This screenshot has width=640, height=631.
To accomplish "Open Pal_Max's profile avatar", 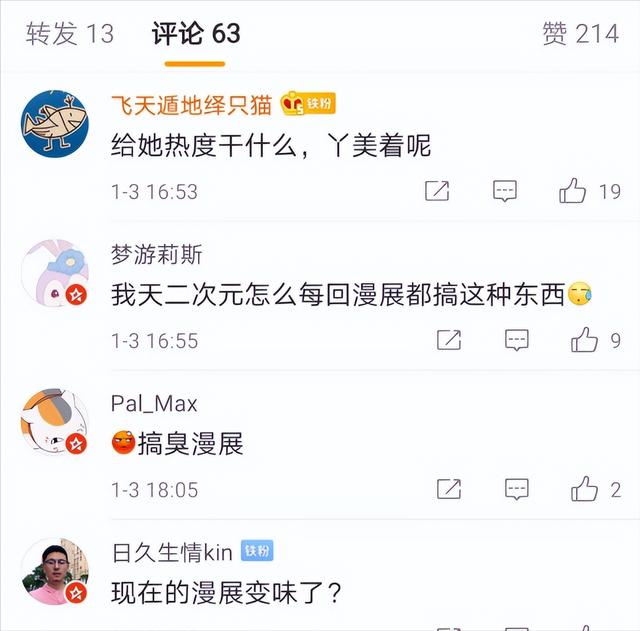I will click(55, 422).
